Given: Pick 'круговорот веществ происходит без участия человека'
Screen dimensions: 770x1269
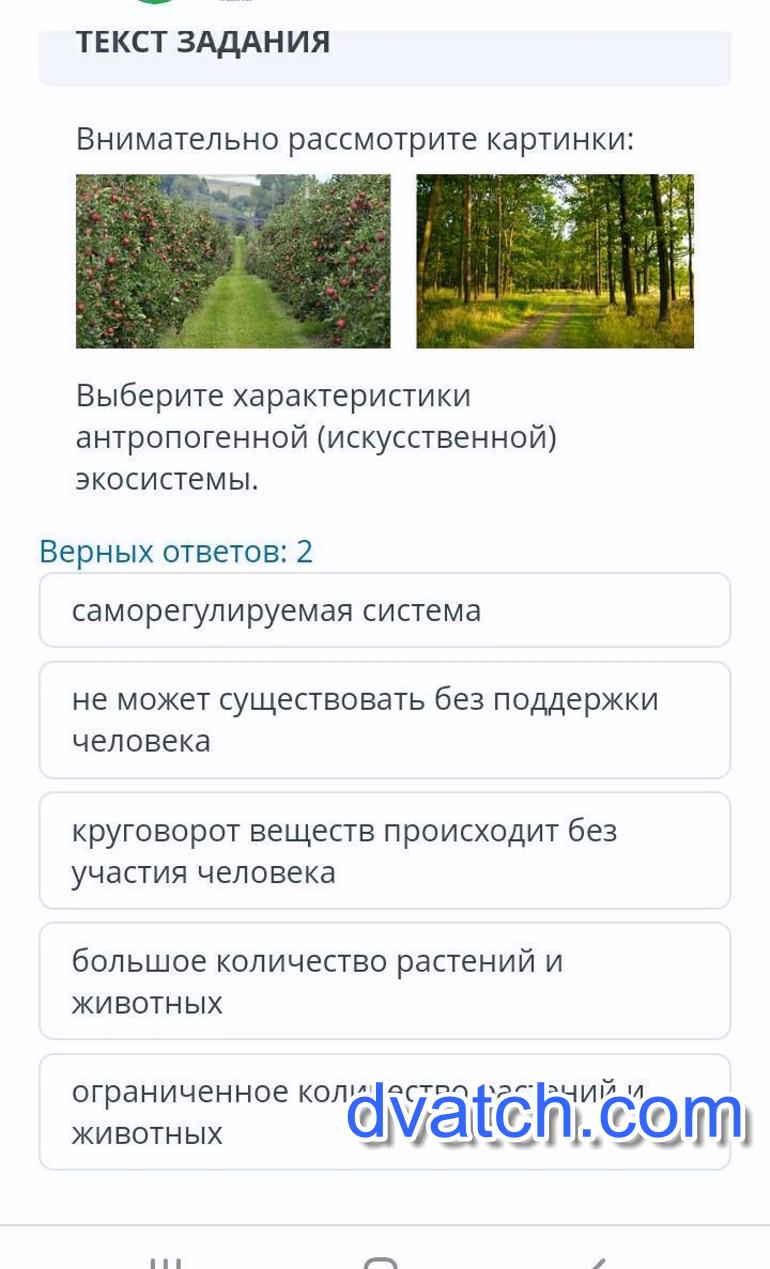Looking at the screenshot, I should pos(384,851).
